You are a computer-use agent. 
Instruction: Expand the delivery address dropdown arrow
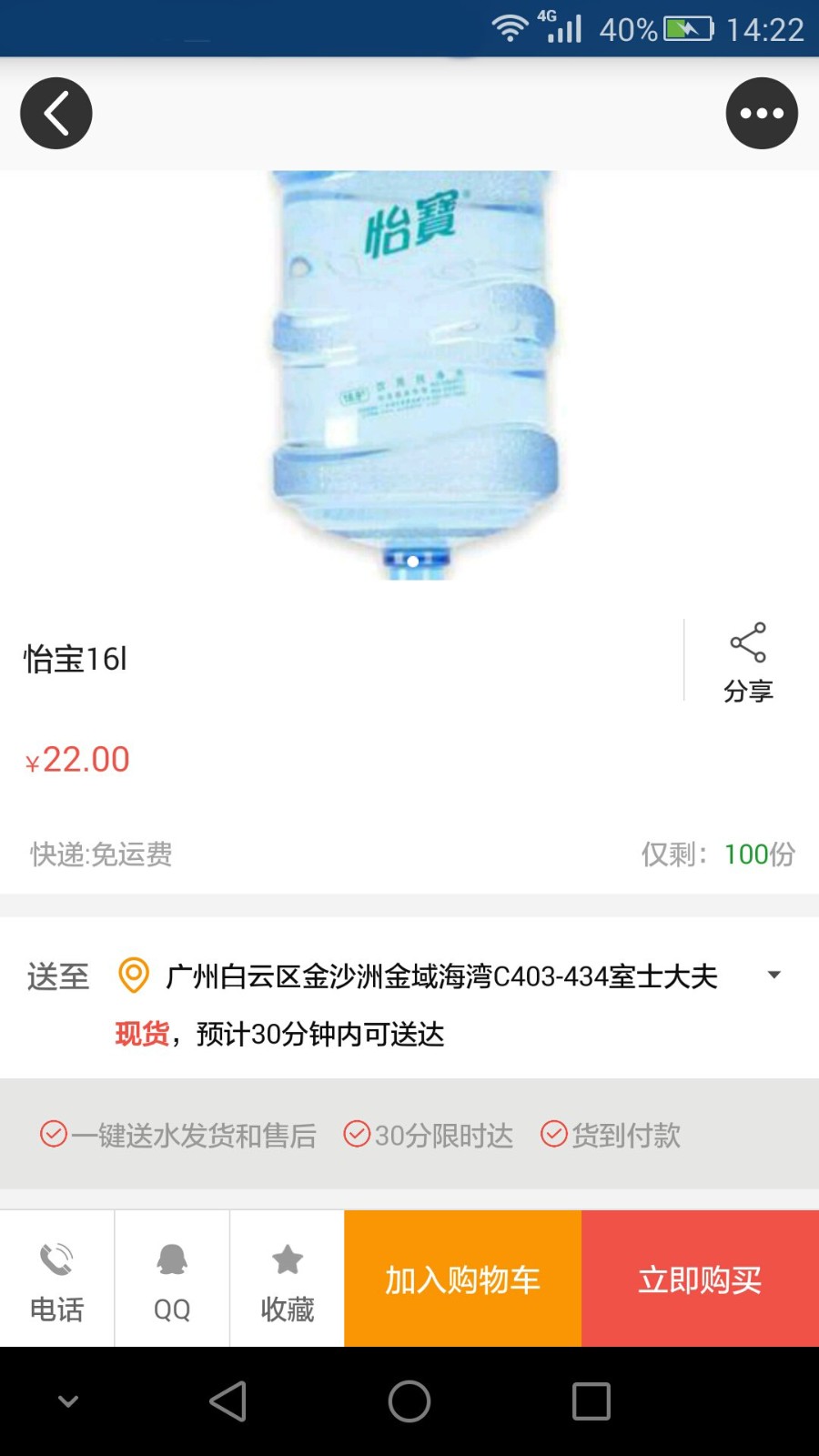point(774,974)
